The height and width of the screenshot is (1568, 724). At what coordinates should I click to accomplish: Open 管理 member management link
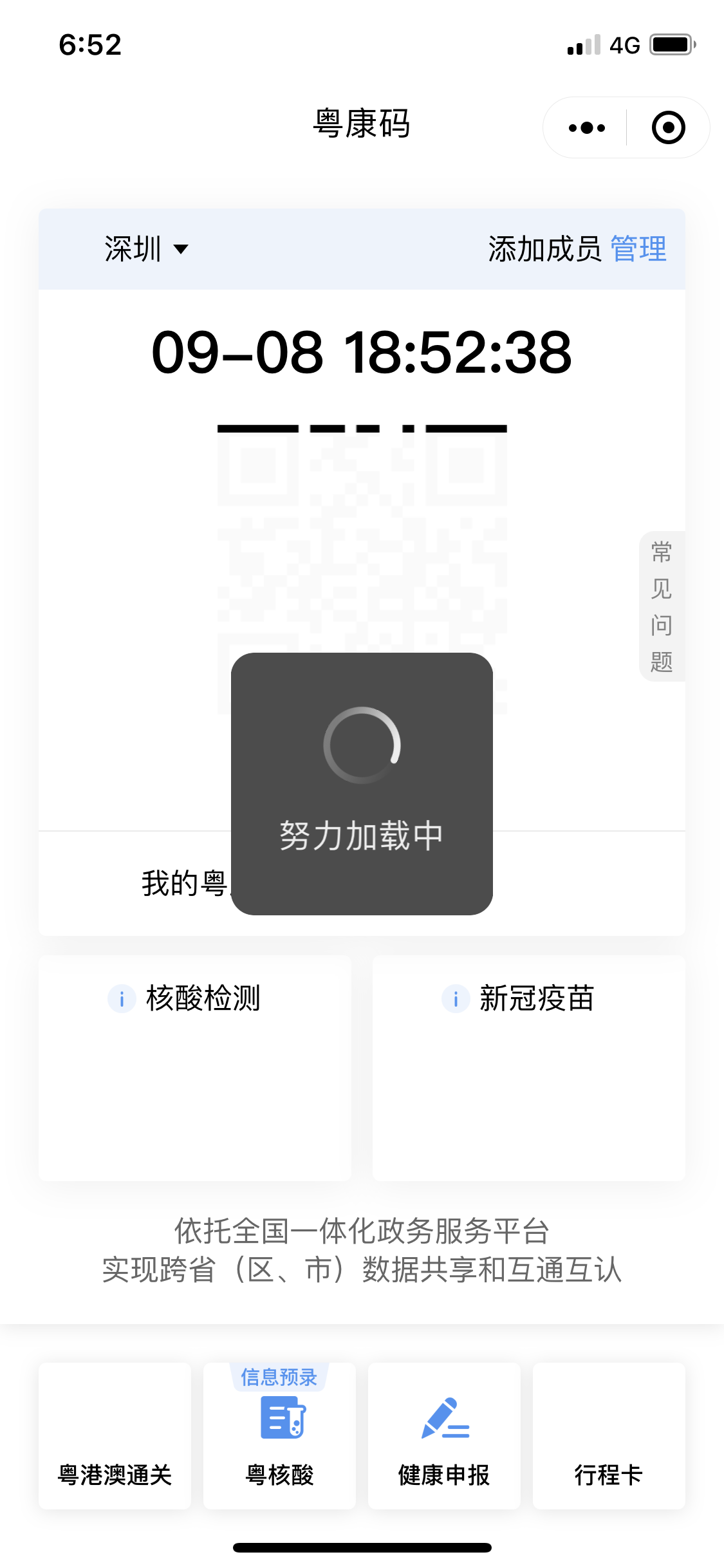coord(638,249)
